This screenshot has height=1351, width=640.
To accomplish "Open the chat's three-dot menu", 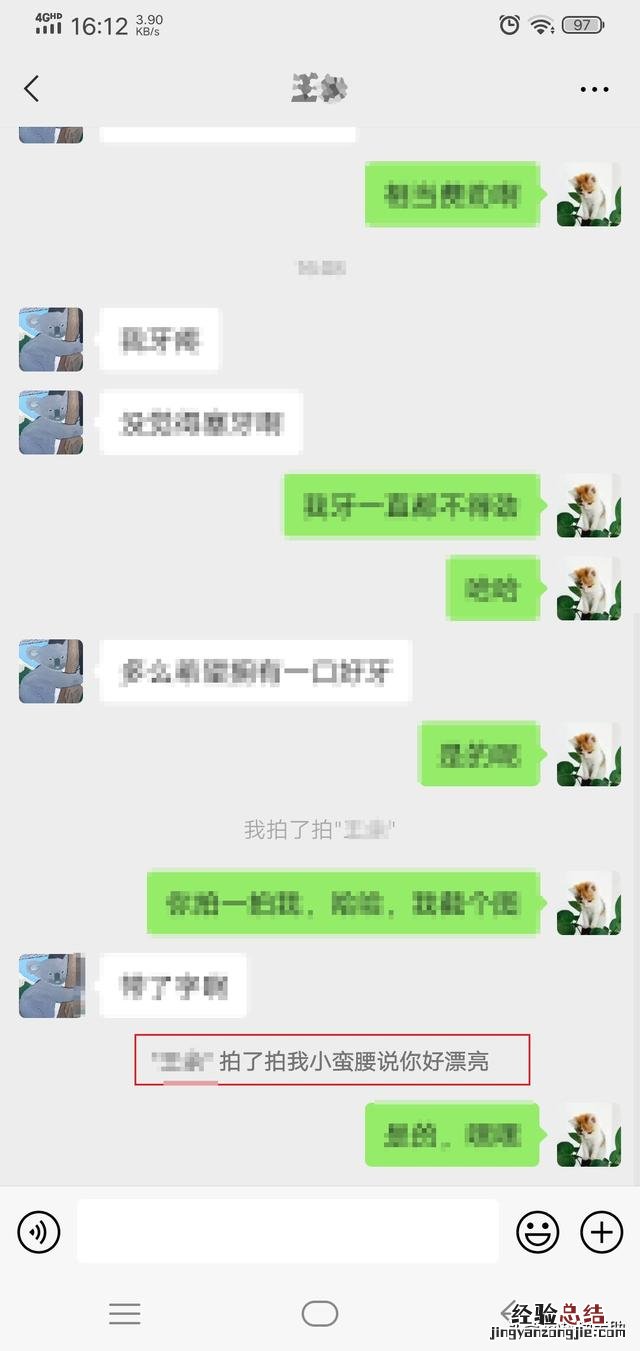I will [594, 89].
